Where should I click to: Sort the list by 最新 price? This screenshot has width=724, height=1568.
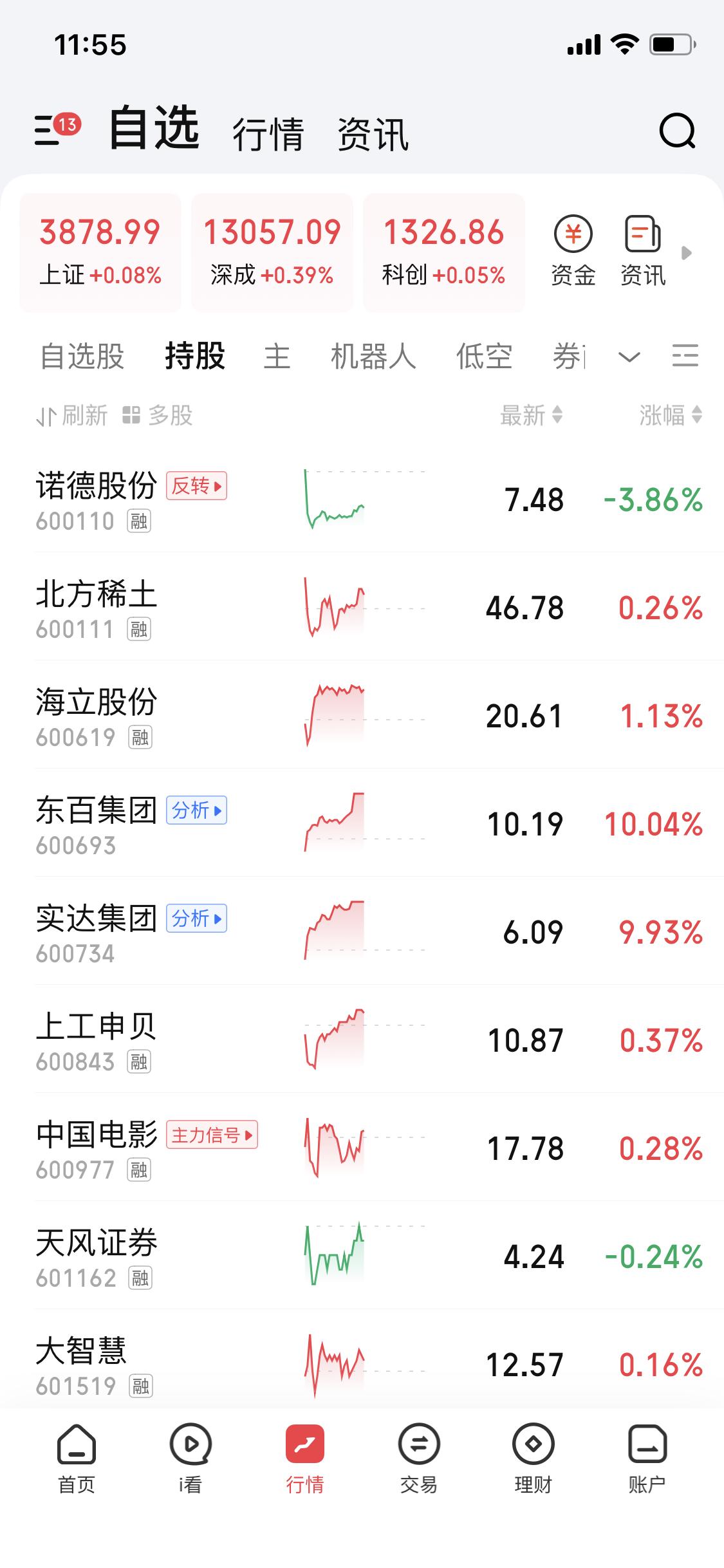click(x=531, y=415)
